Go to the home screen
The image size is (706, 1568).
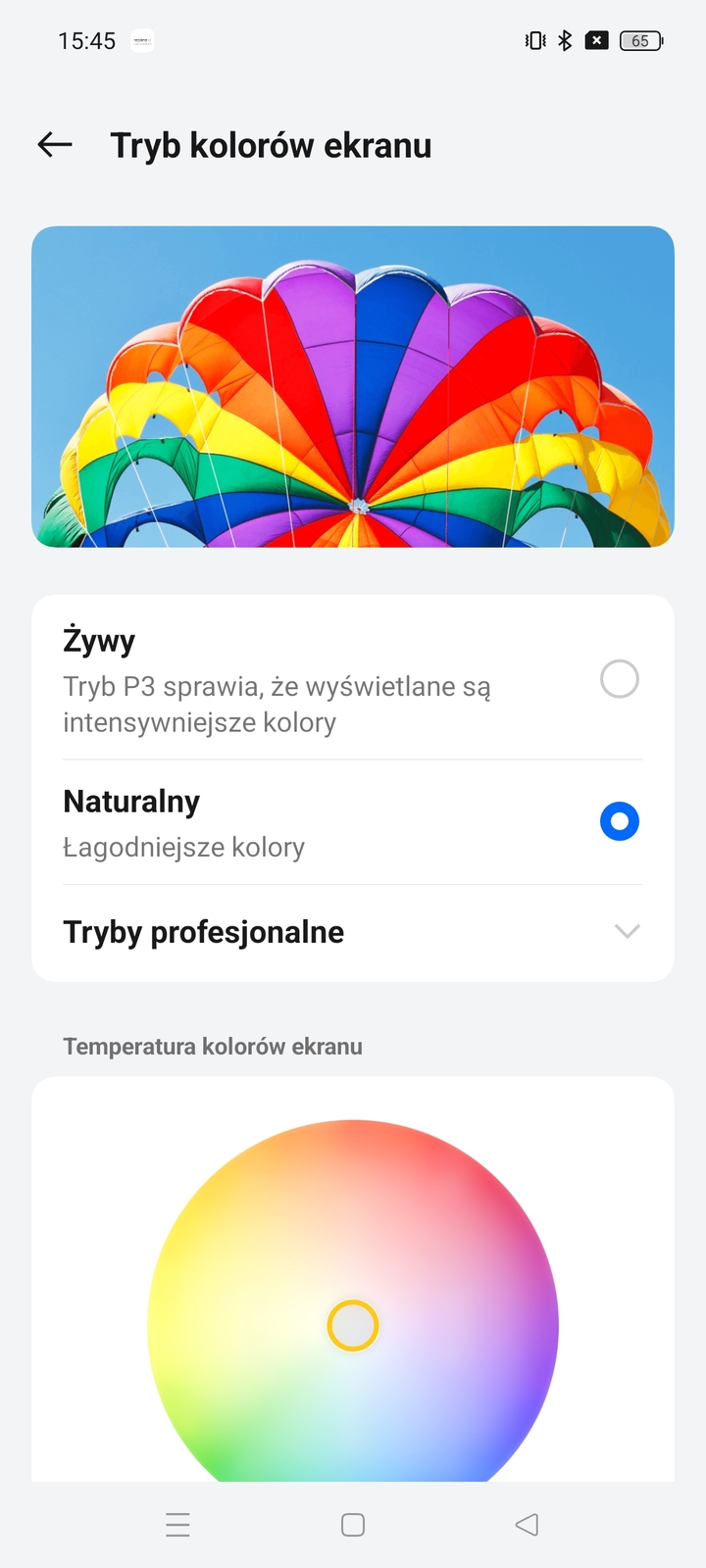(353, 1525)
